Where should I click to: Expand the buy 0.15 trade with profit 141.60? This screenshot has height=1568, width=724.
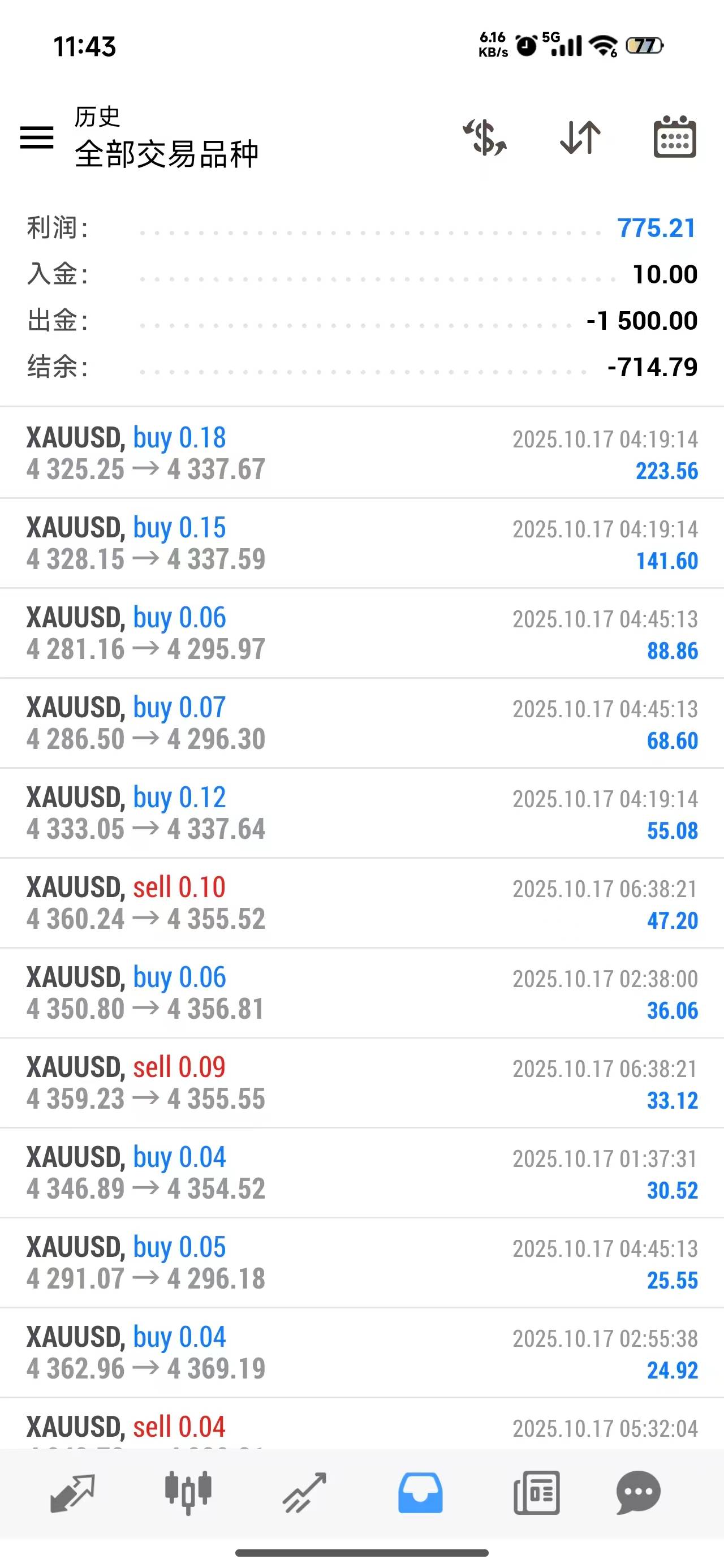point(361,543)
